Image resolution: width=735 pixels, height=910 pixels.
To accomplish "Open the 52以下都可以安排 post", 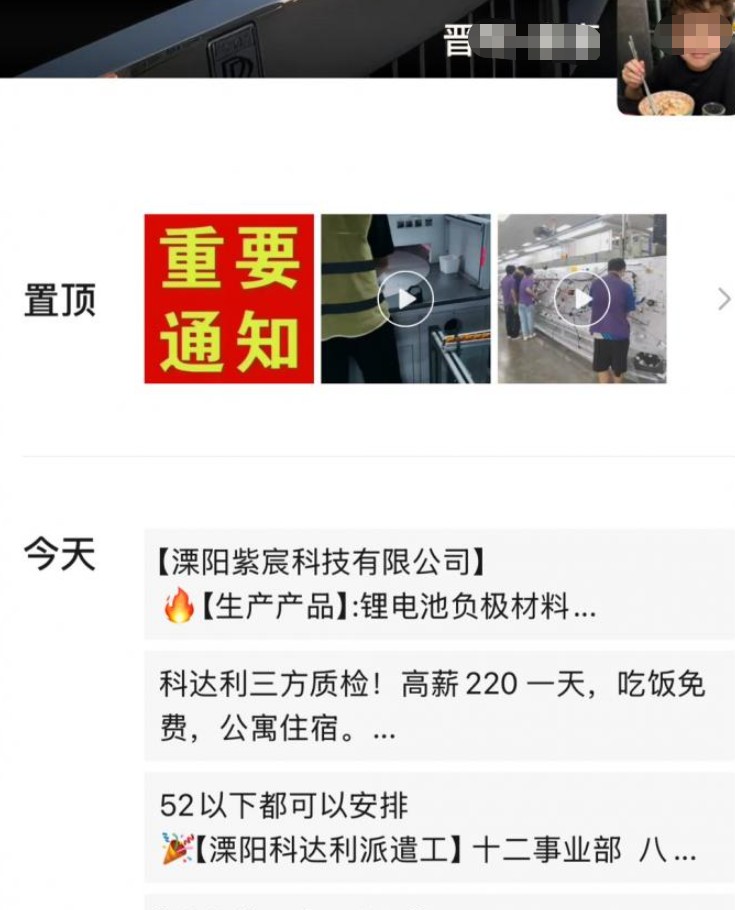I will (438, 827).
